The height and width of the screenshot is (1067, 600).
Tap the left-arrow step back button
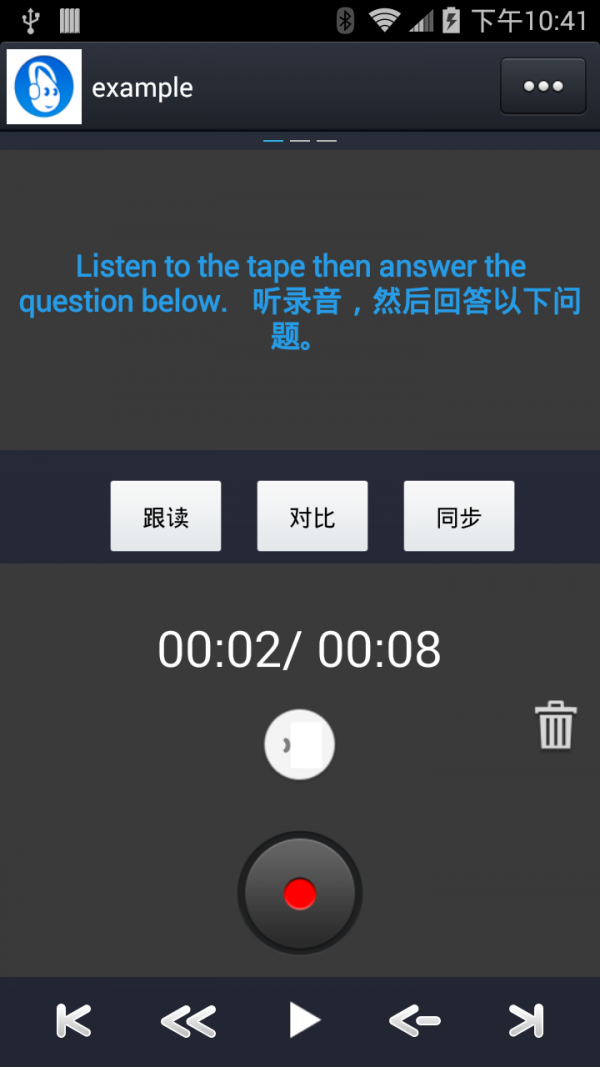pyautogui.click(x=415, y=1021)
